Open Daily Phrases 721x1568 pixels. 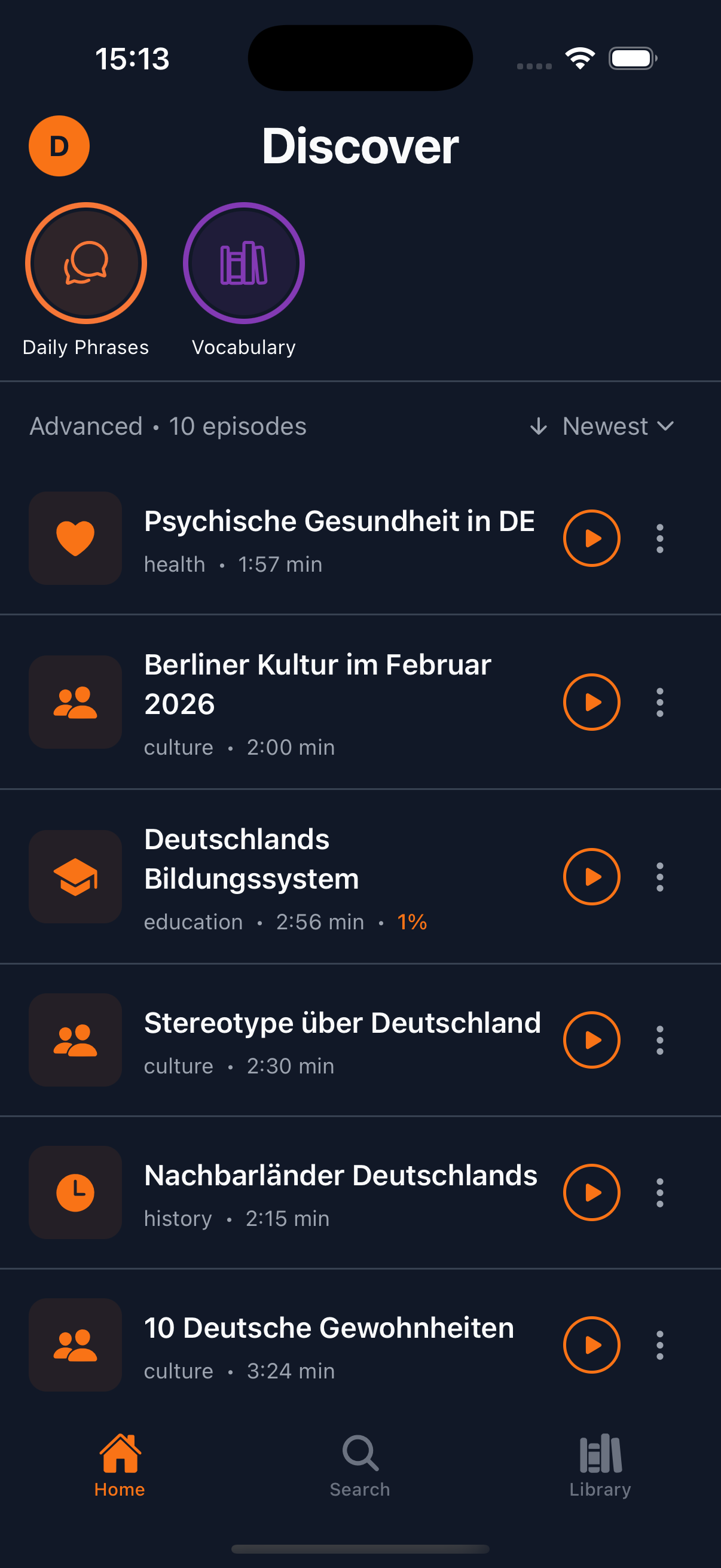pos(85,263)
